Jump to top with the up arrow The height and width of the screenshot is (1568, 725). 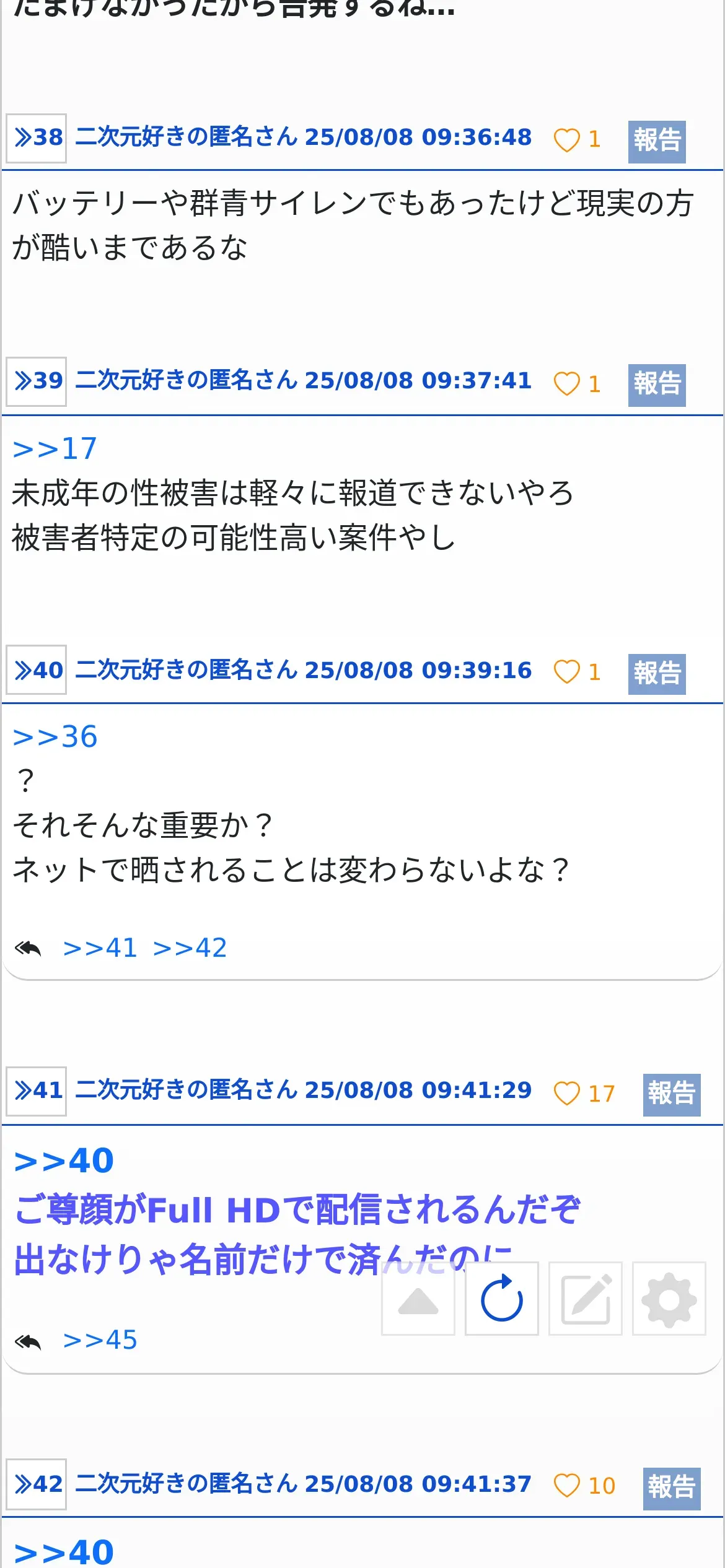[x=418, y=1299]
